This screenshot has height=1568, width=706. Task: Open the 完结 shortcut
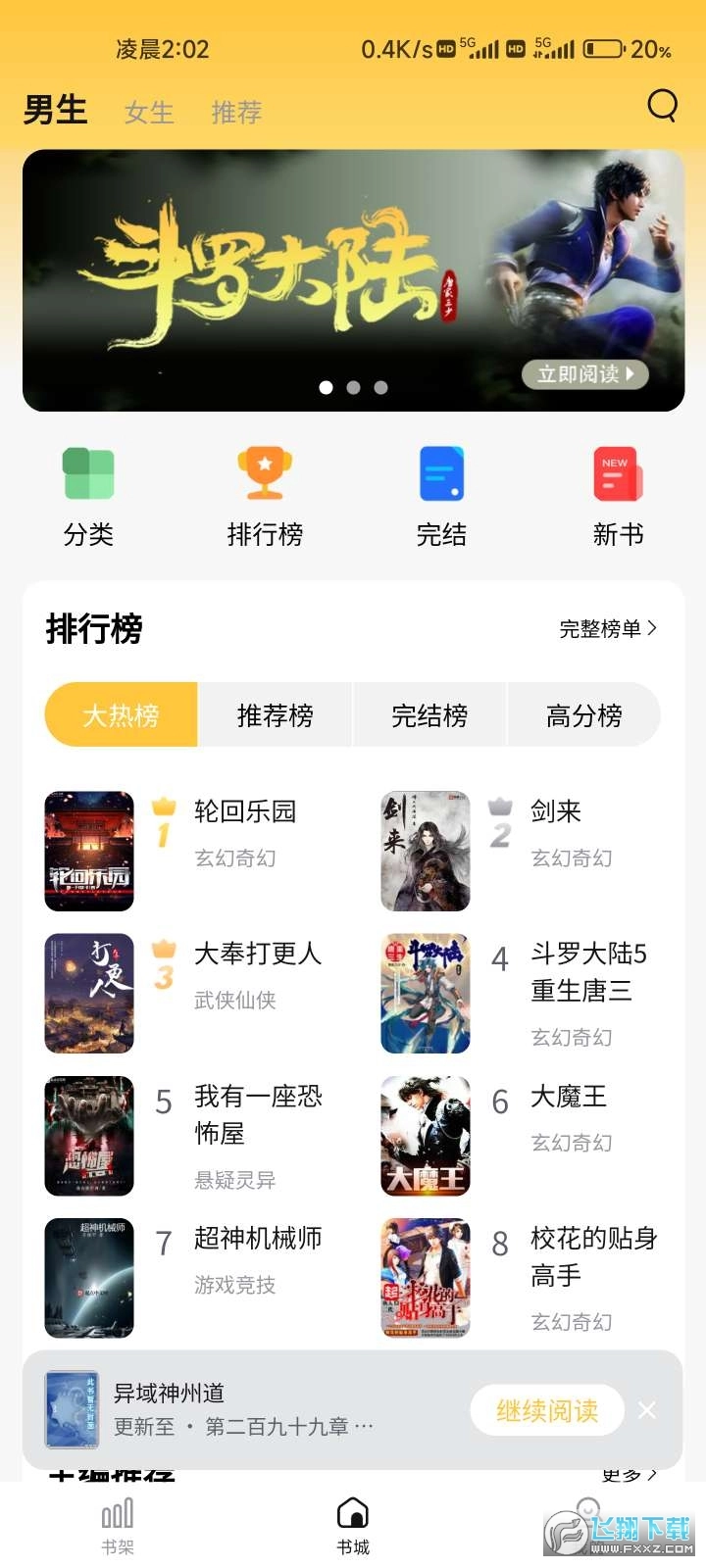tap(441, 496)
